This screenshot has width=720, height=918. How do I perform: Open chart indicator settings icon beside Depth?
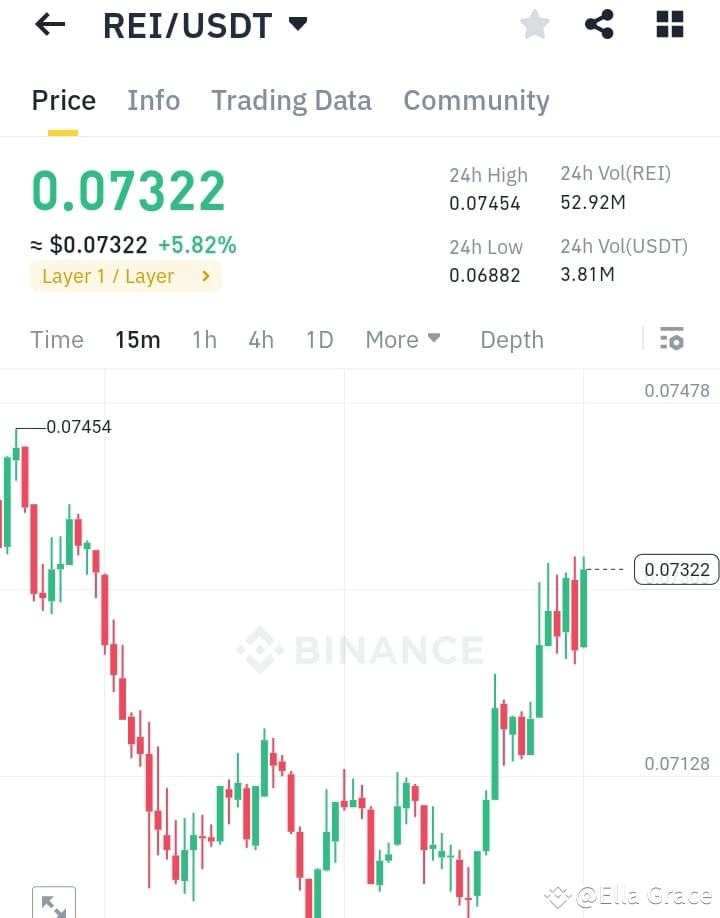pos(671,339)
